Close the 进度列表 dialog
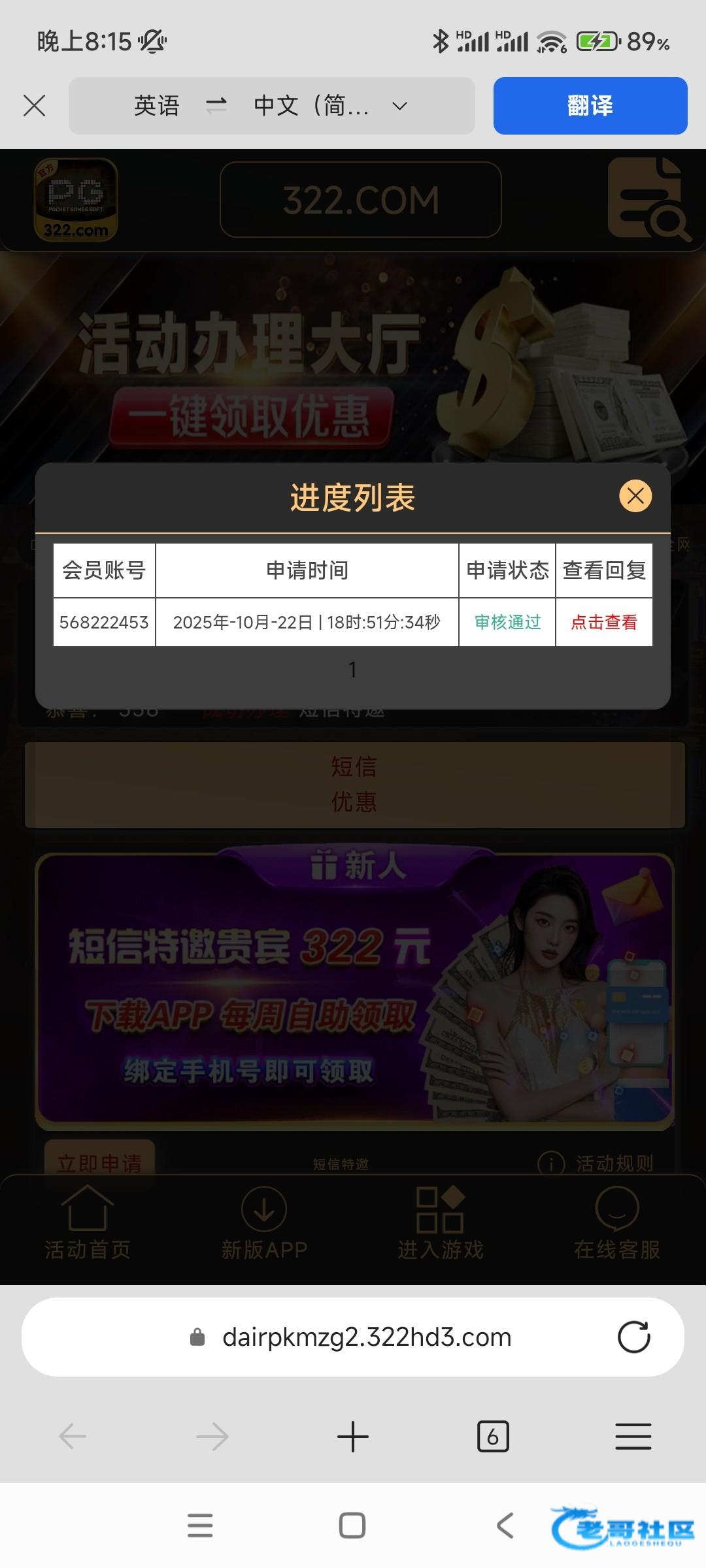706x1568 pixels. 635,497
